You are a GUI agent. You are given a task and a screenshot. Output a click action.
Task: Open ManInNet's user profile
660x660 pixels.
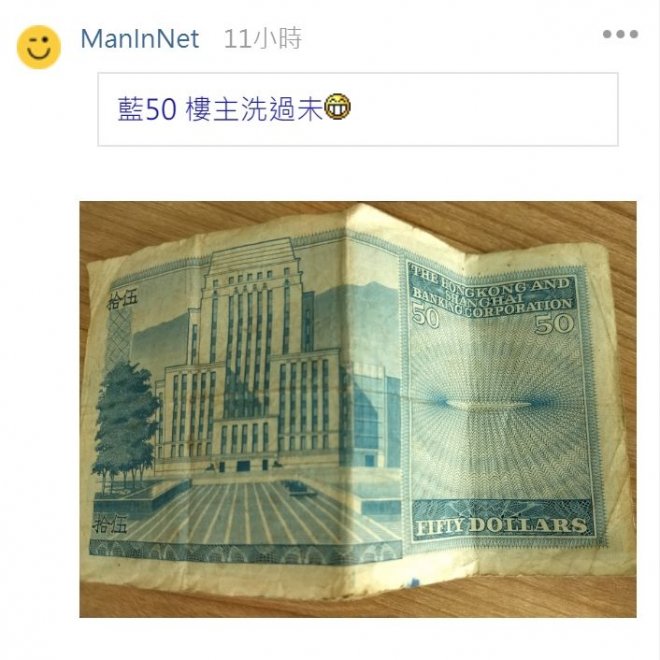(x=140, y=40)
